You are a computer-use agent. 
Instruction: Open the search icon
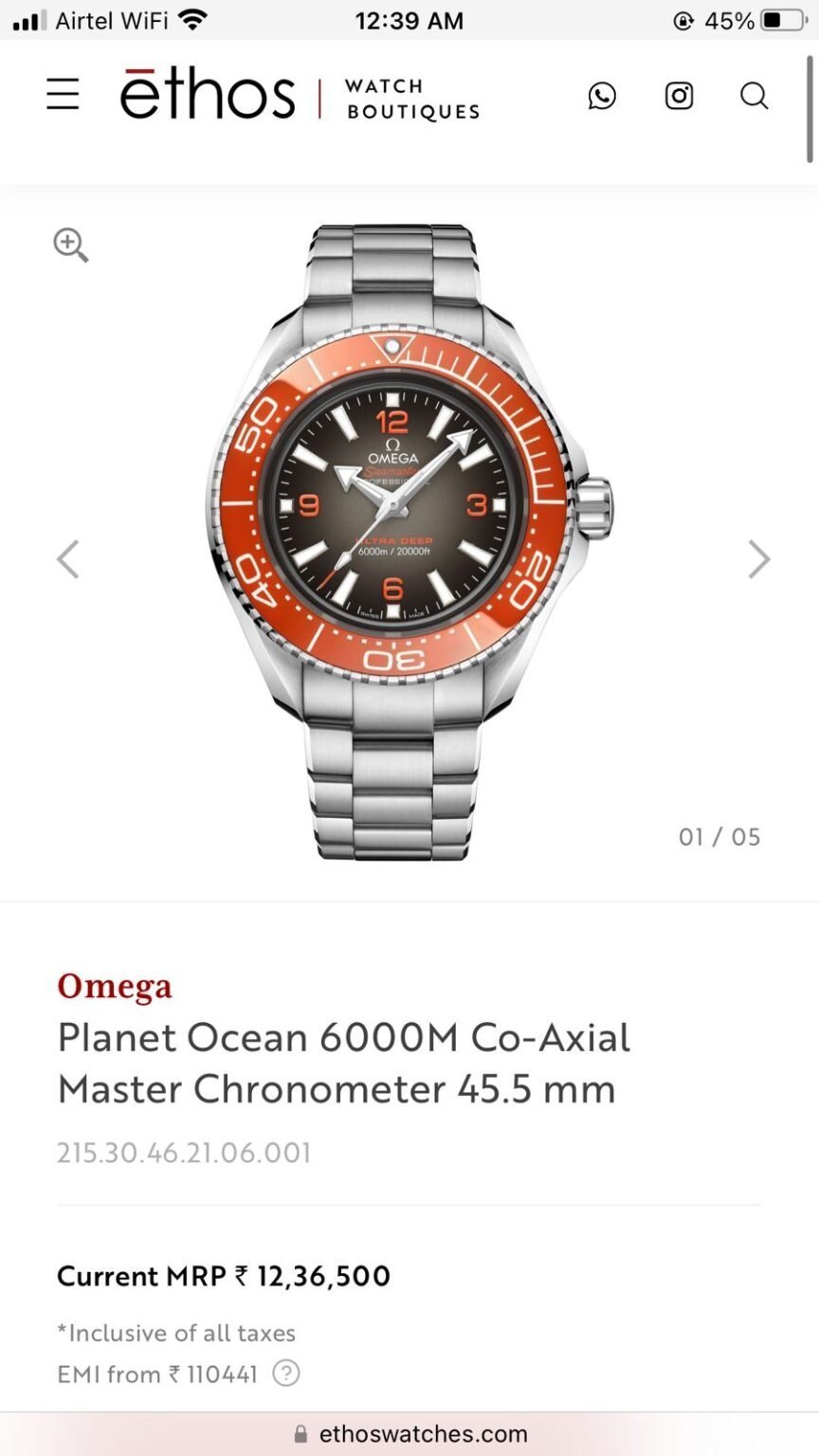[754, 96]
